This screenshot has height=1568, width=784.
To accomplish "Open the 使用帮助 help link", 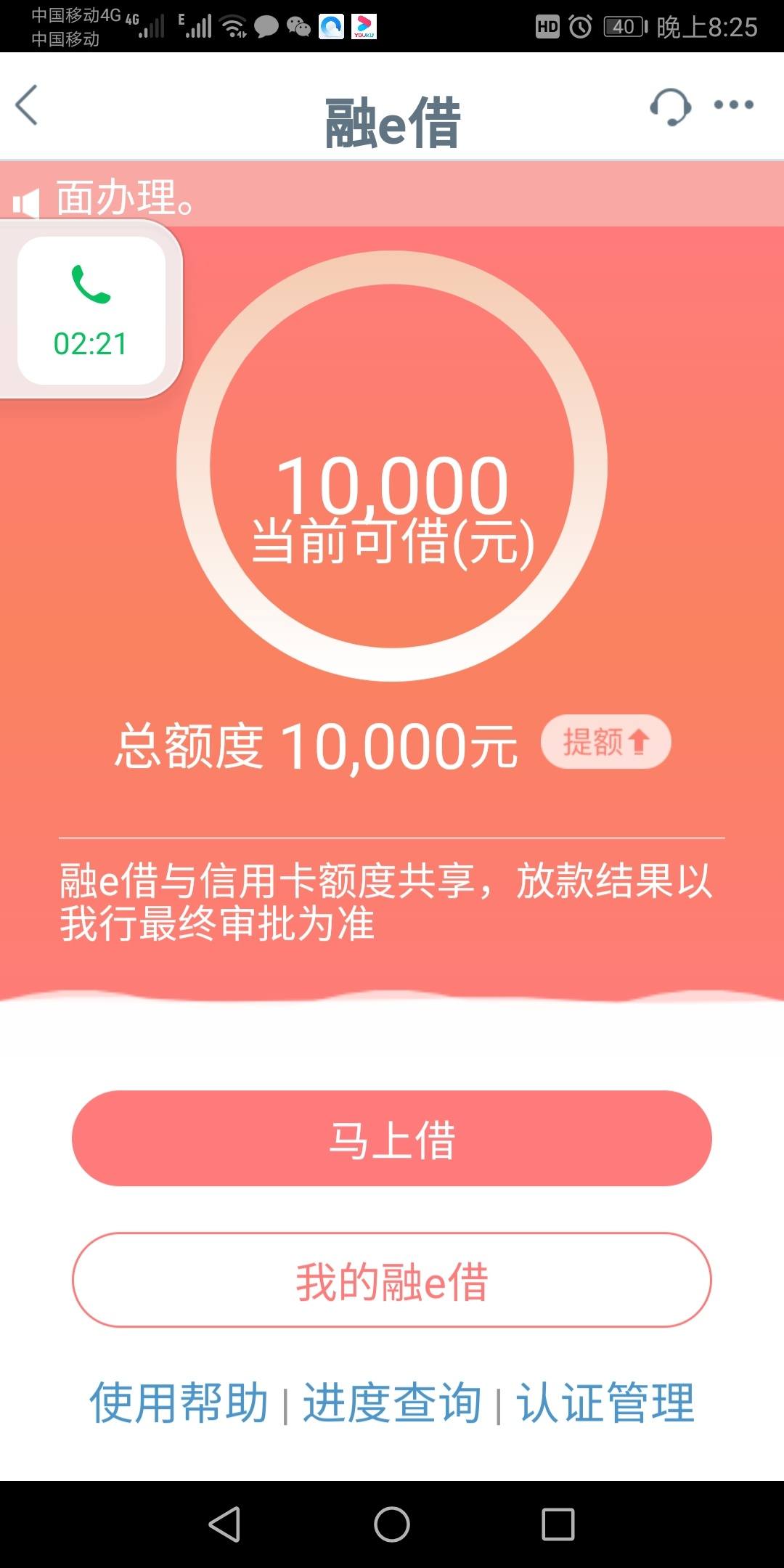I will [179, 1401].
